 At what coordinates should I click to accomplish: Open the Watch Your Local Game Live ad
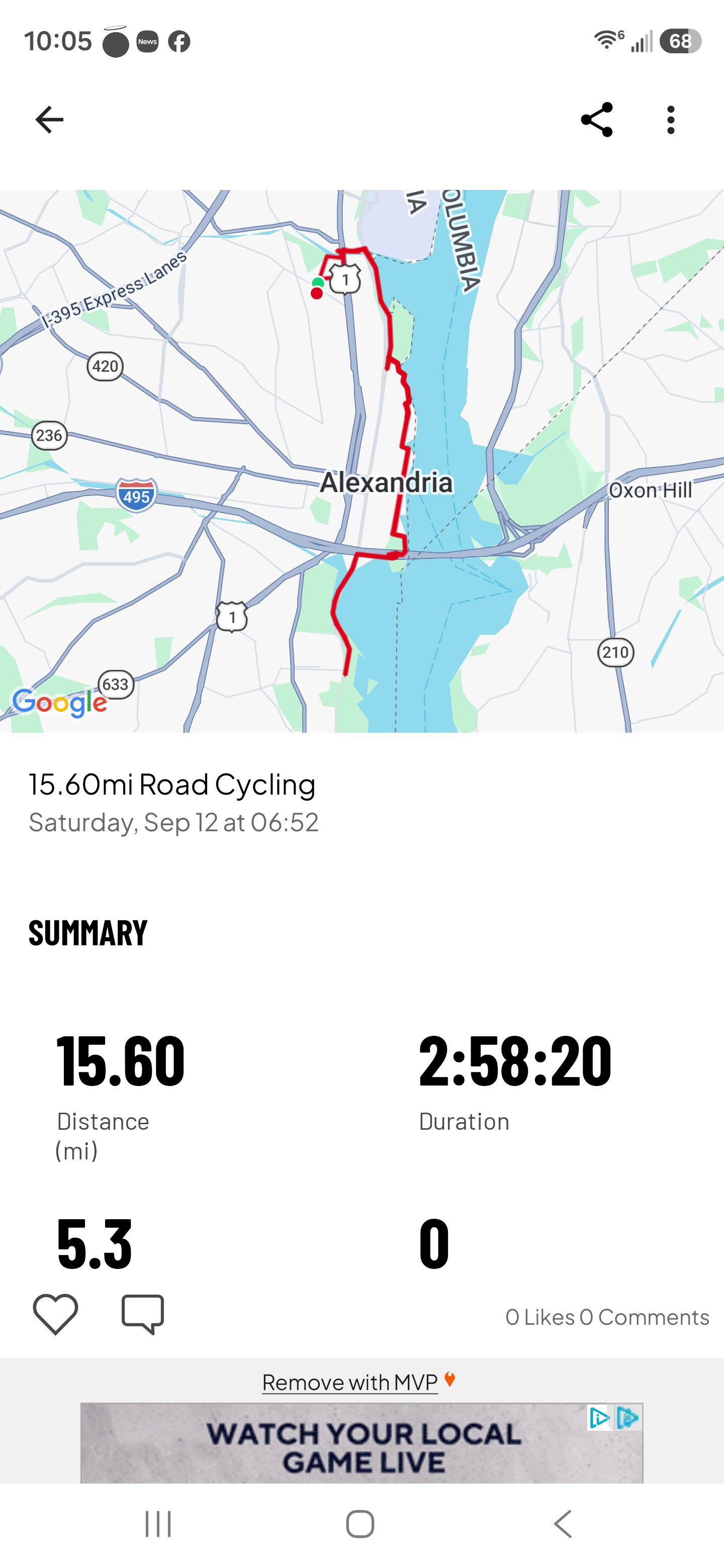click(361, 1442)
